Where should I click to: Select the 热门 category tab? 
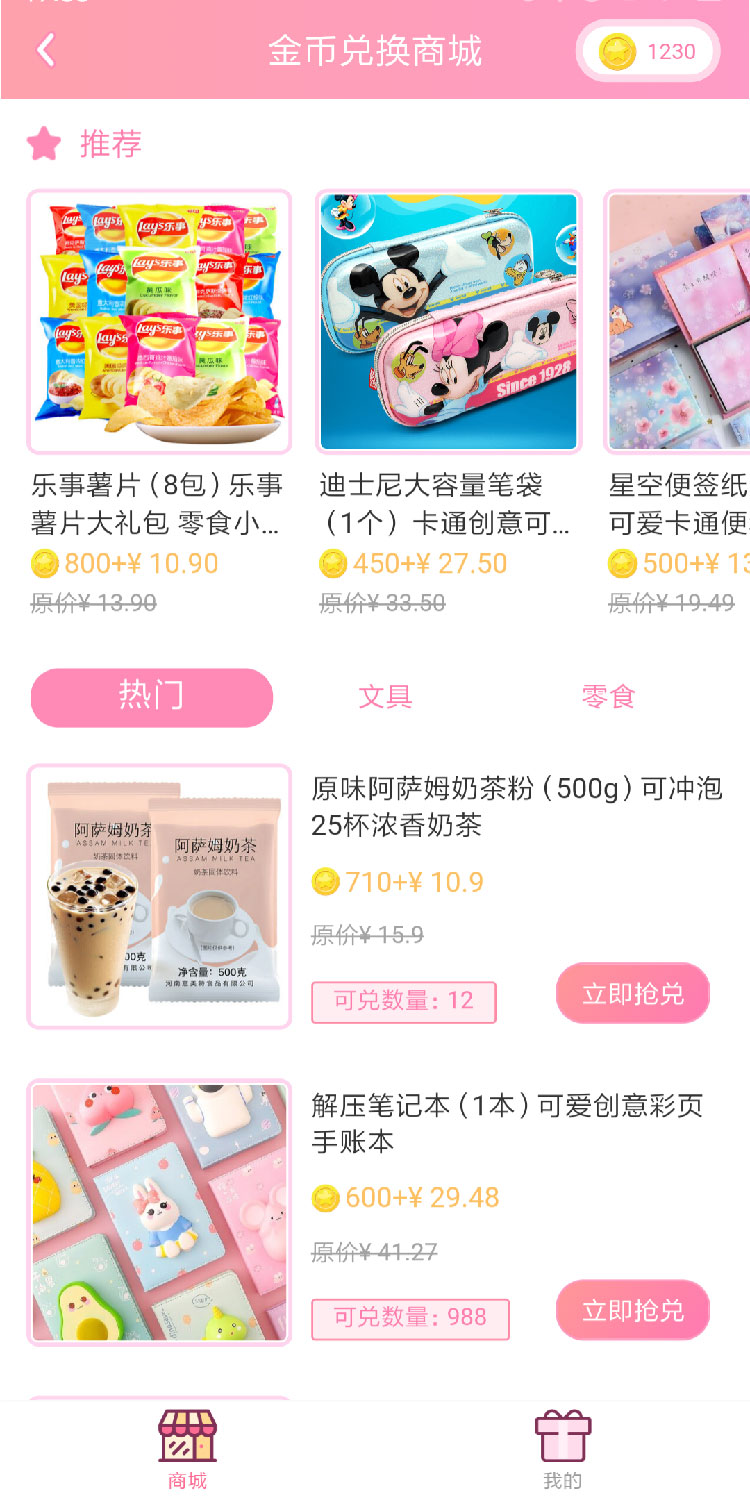[x=152, y=697]
